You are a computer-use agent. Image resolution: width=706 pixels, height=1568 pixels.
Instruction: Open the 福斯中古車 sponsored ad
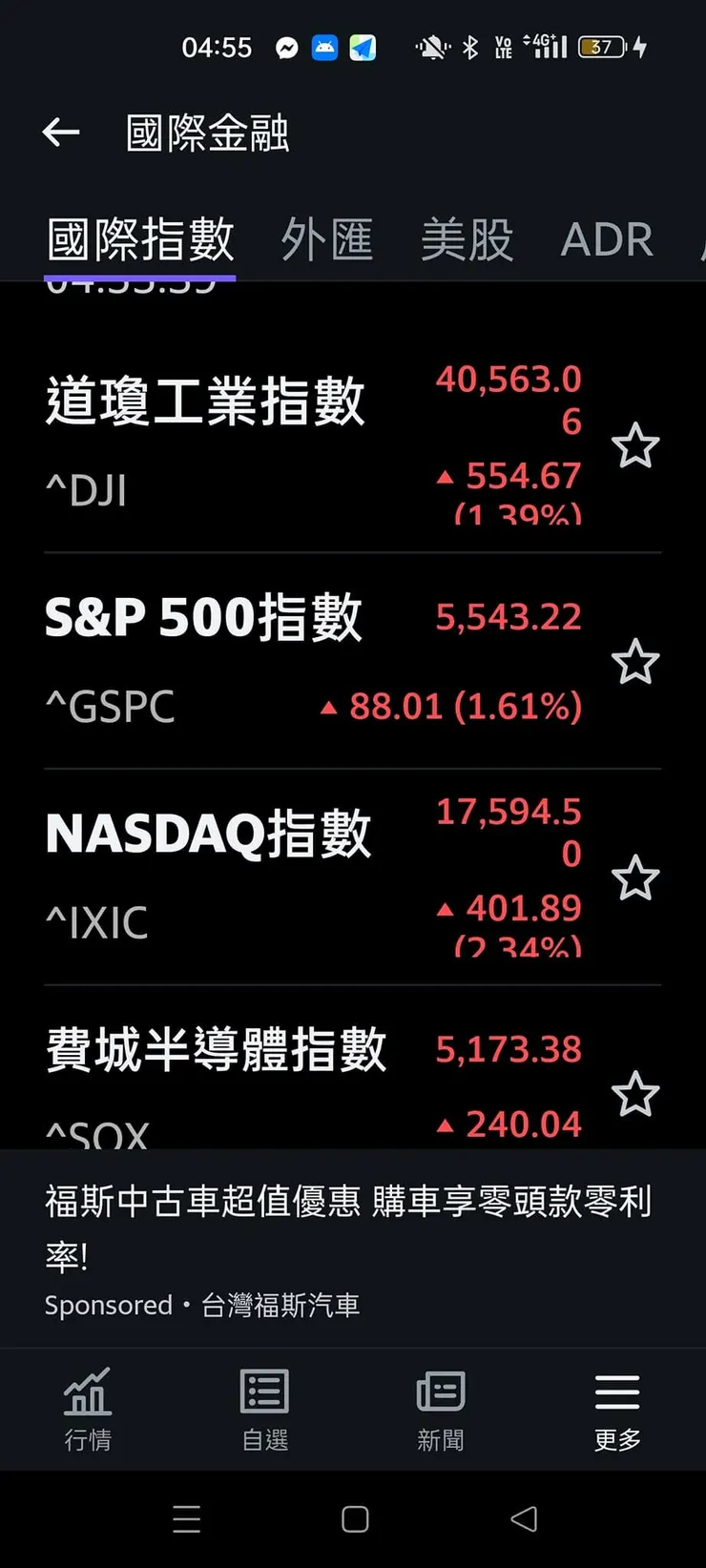[348, 1226]
